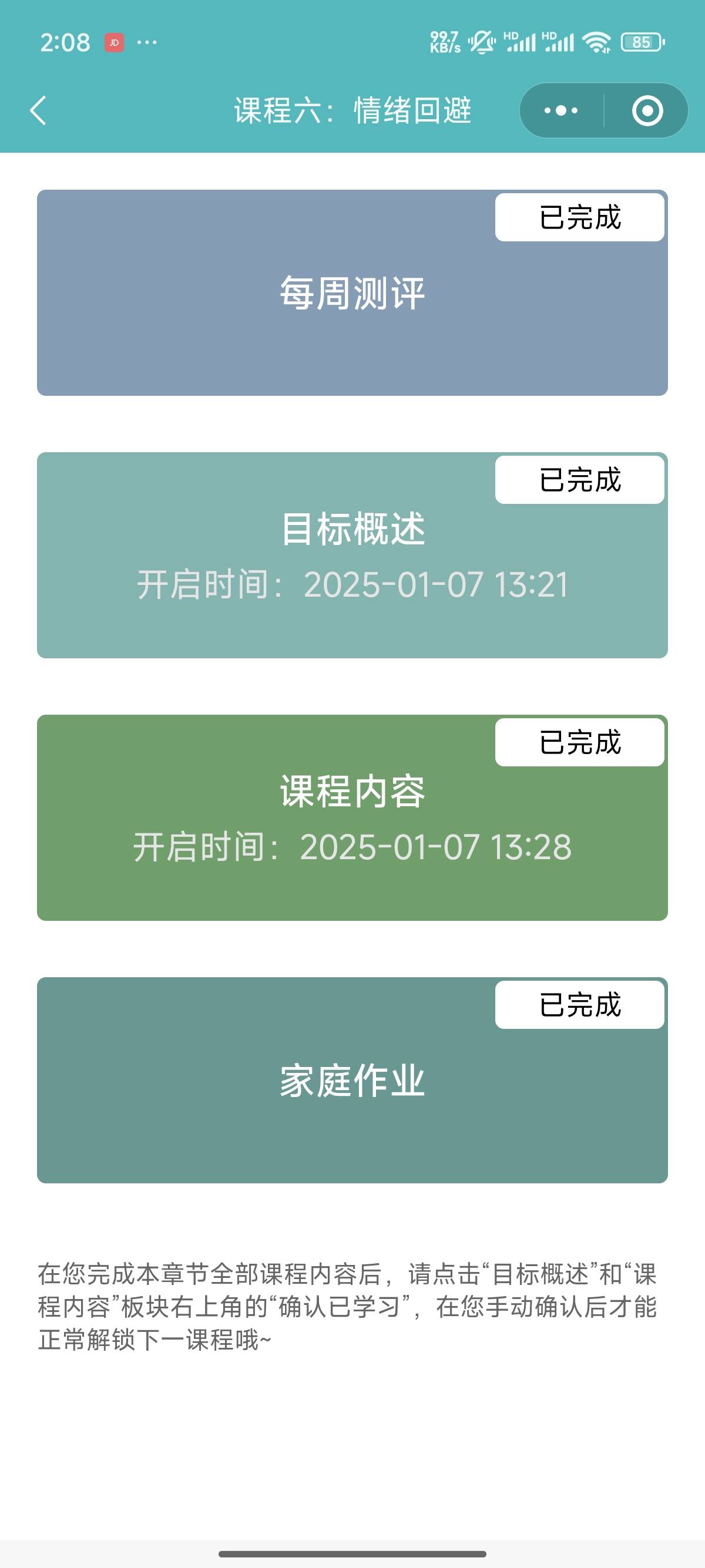Go back using the top-left arrow
Viewport: 705px width, 1568px height.
pos(38,111)
